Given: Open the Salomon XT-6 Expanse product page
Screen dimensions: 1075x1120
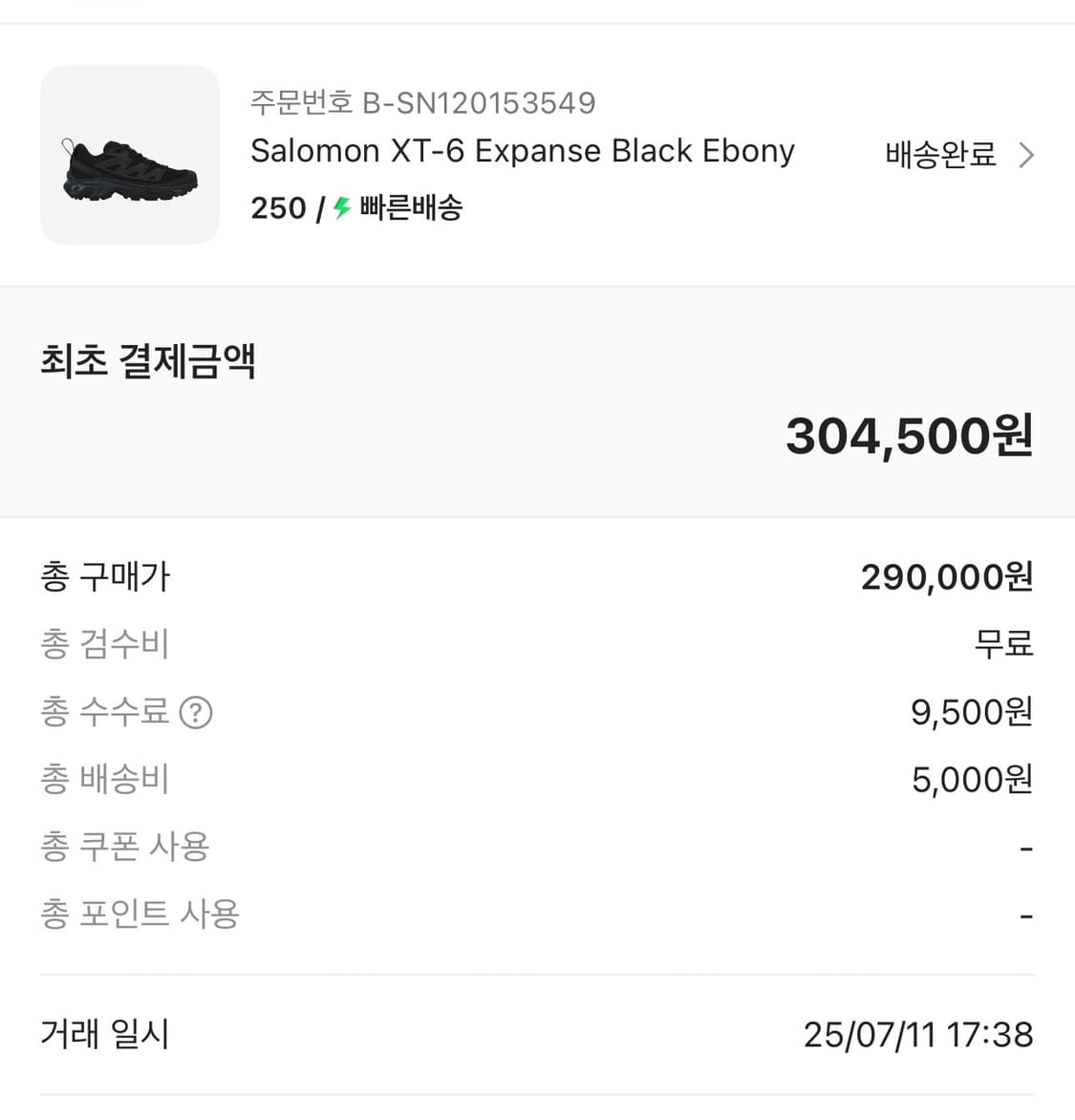Looking at the screenshot, I should pyautogui.click(x=522, y=150).
